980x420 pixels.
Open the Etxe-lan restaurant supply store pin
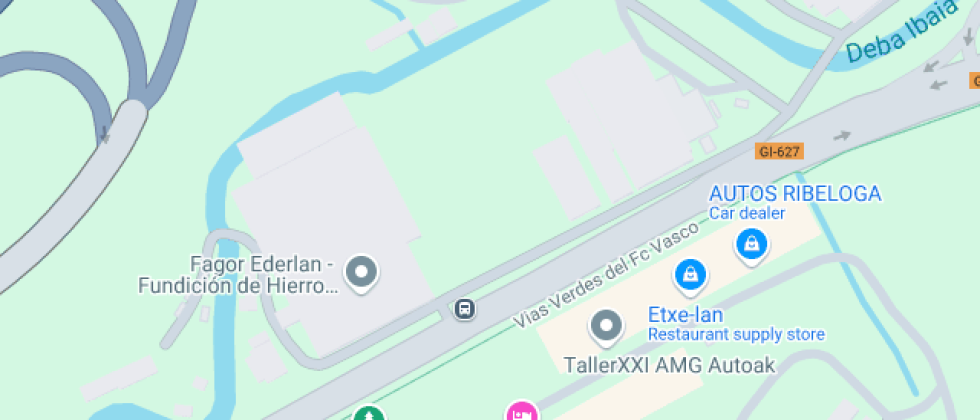pos(688,273)
